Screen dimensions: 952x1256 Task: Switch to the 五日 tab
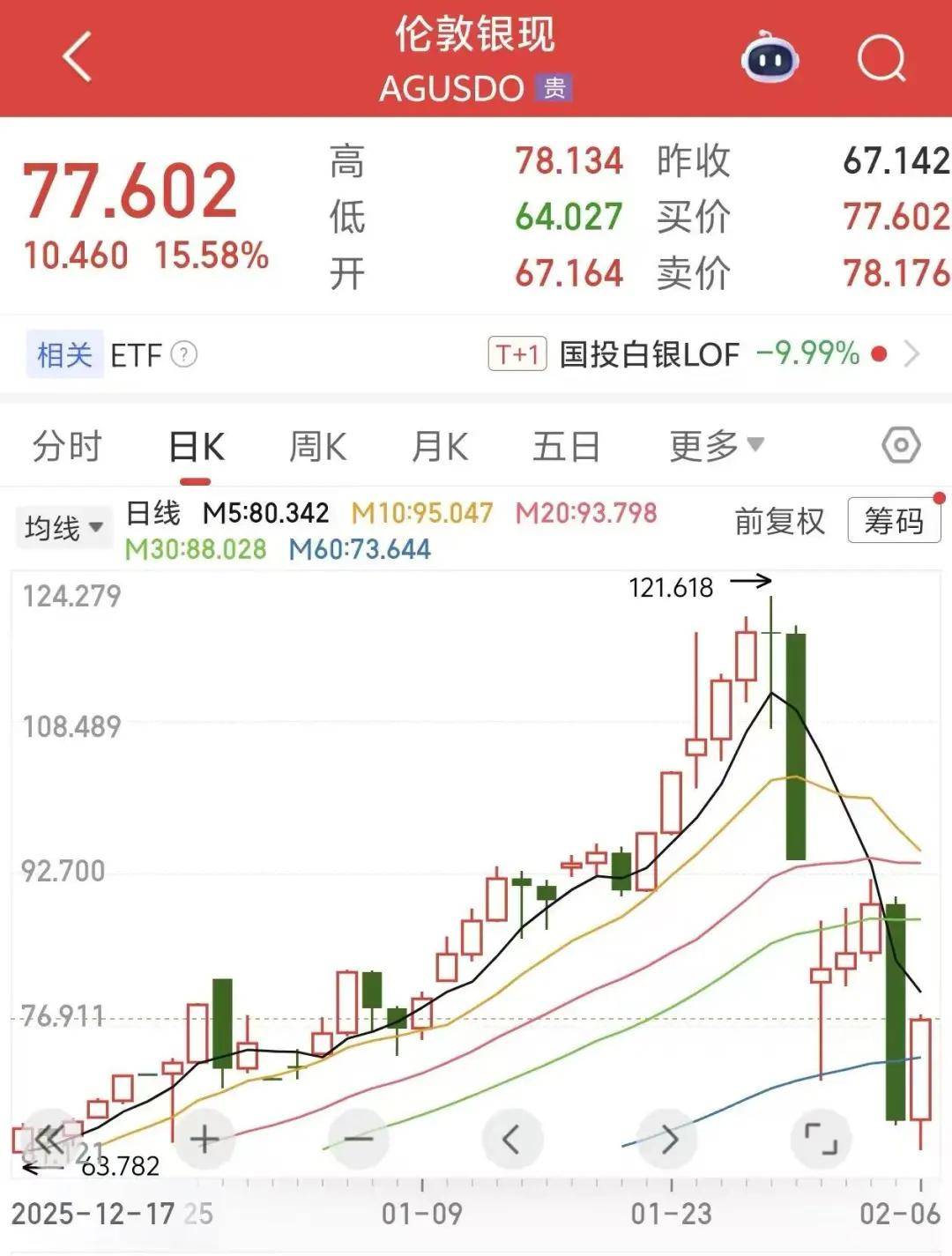tap(565, 446)
